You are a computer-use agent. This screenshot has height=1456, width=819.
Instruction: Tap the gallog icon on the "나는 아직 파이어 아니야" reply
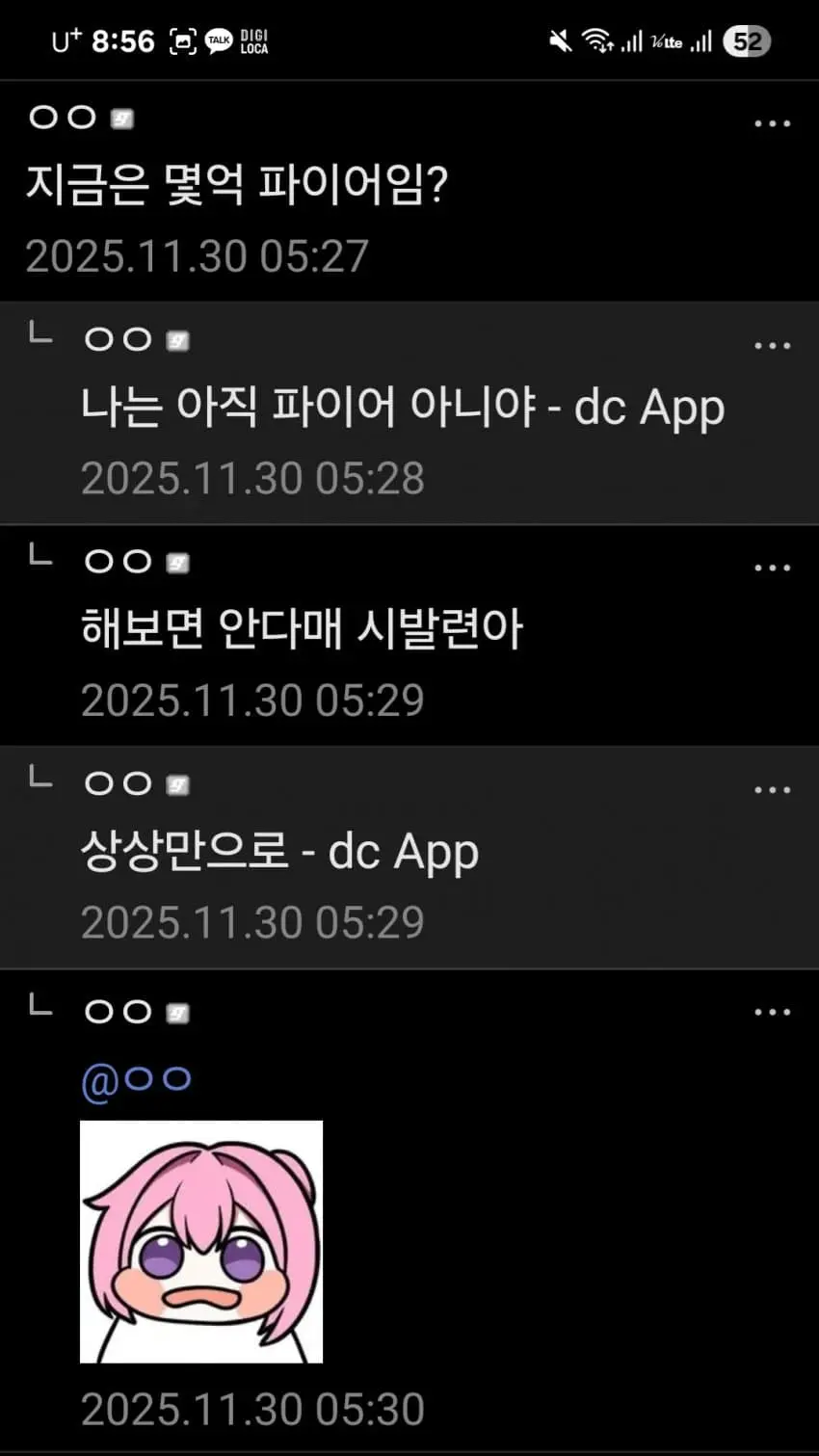177,339
